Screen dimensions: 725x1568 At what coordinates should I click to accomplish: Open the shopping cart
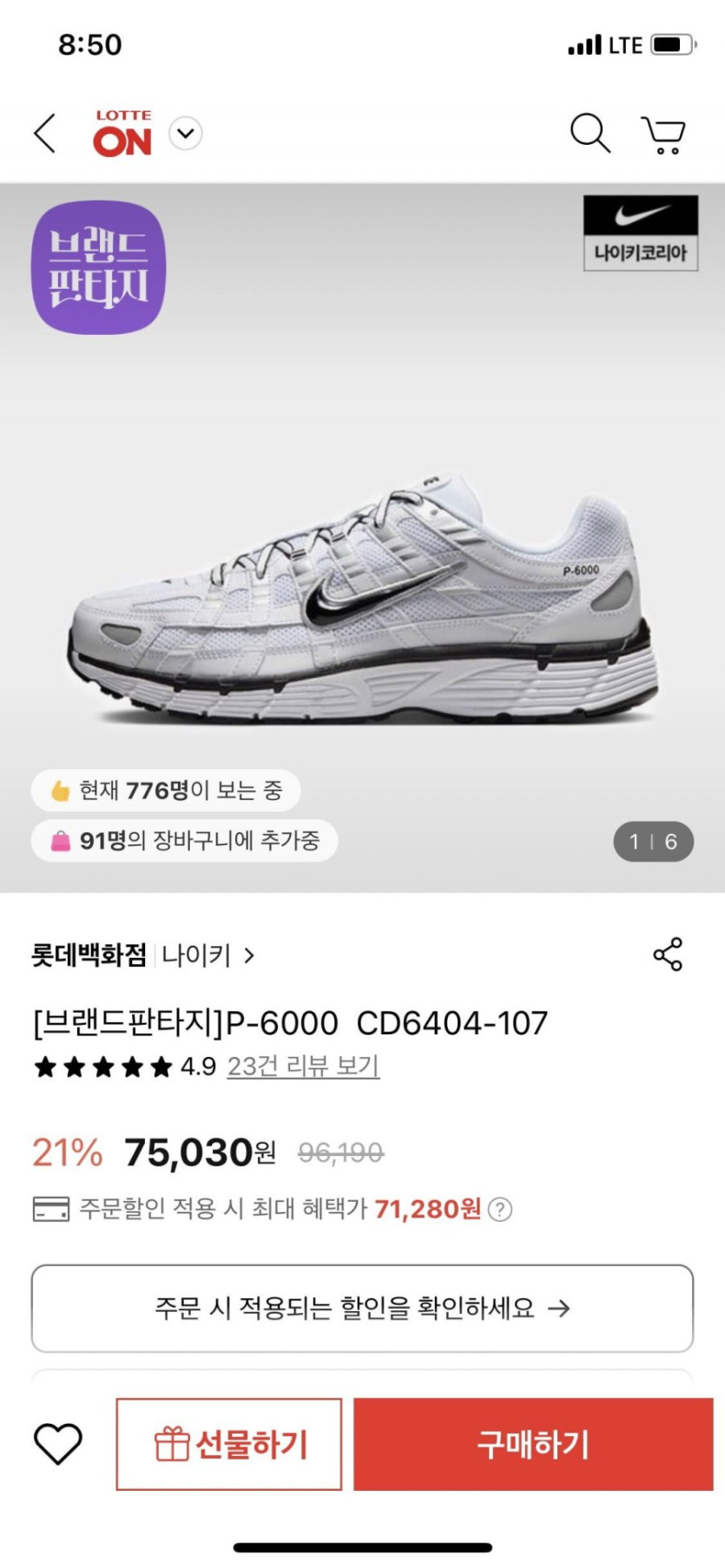pyautogui.click(x=664, y=135)
